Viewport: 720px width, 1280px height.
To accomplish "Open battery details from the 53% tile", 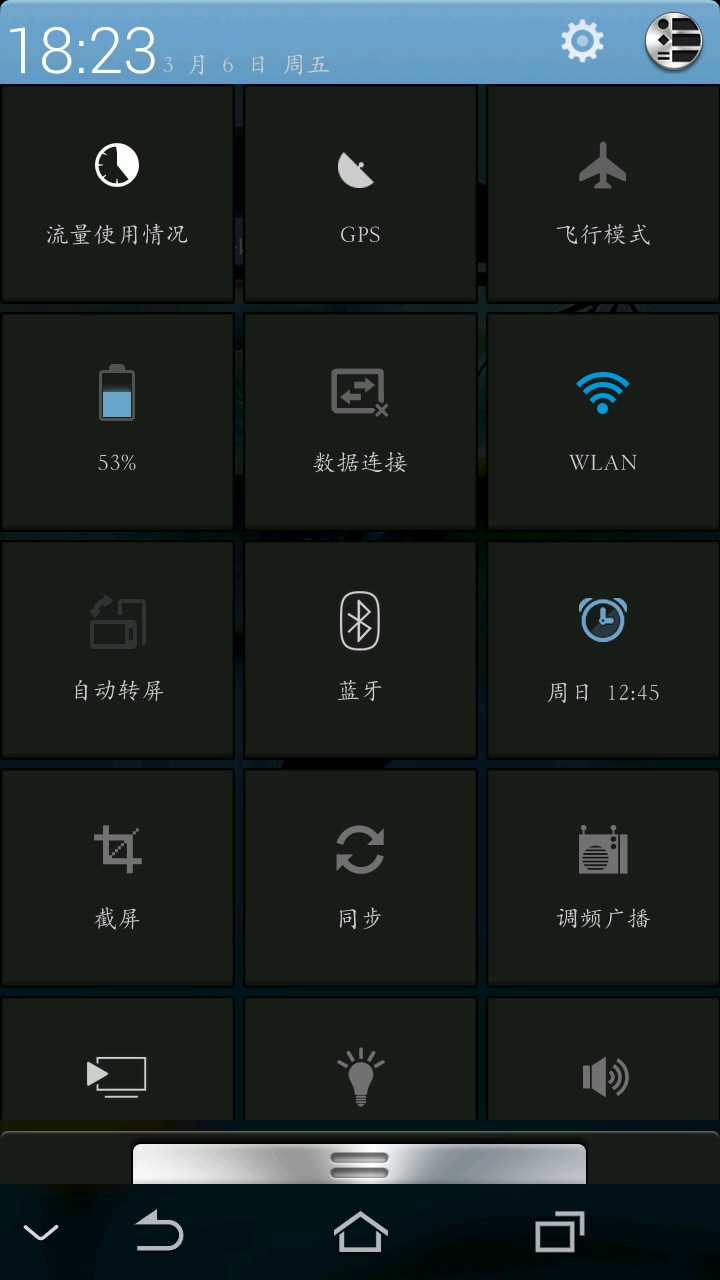I will tap(117, 421).
